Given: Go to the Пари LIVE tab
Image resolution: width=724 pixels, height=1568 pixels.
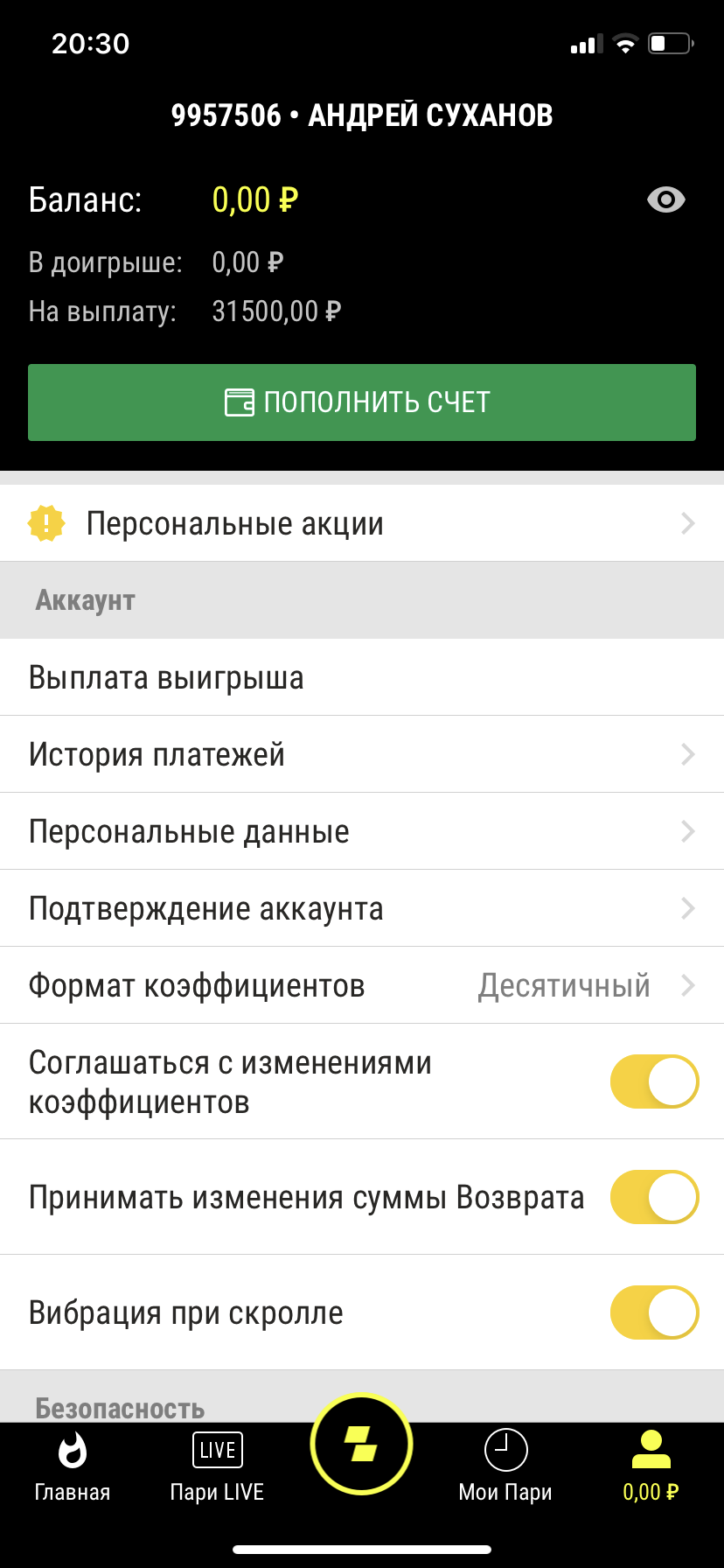Looking at the screenshot, I should [x=217, y=1466].
